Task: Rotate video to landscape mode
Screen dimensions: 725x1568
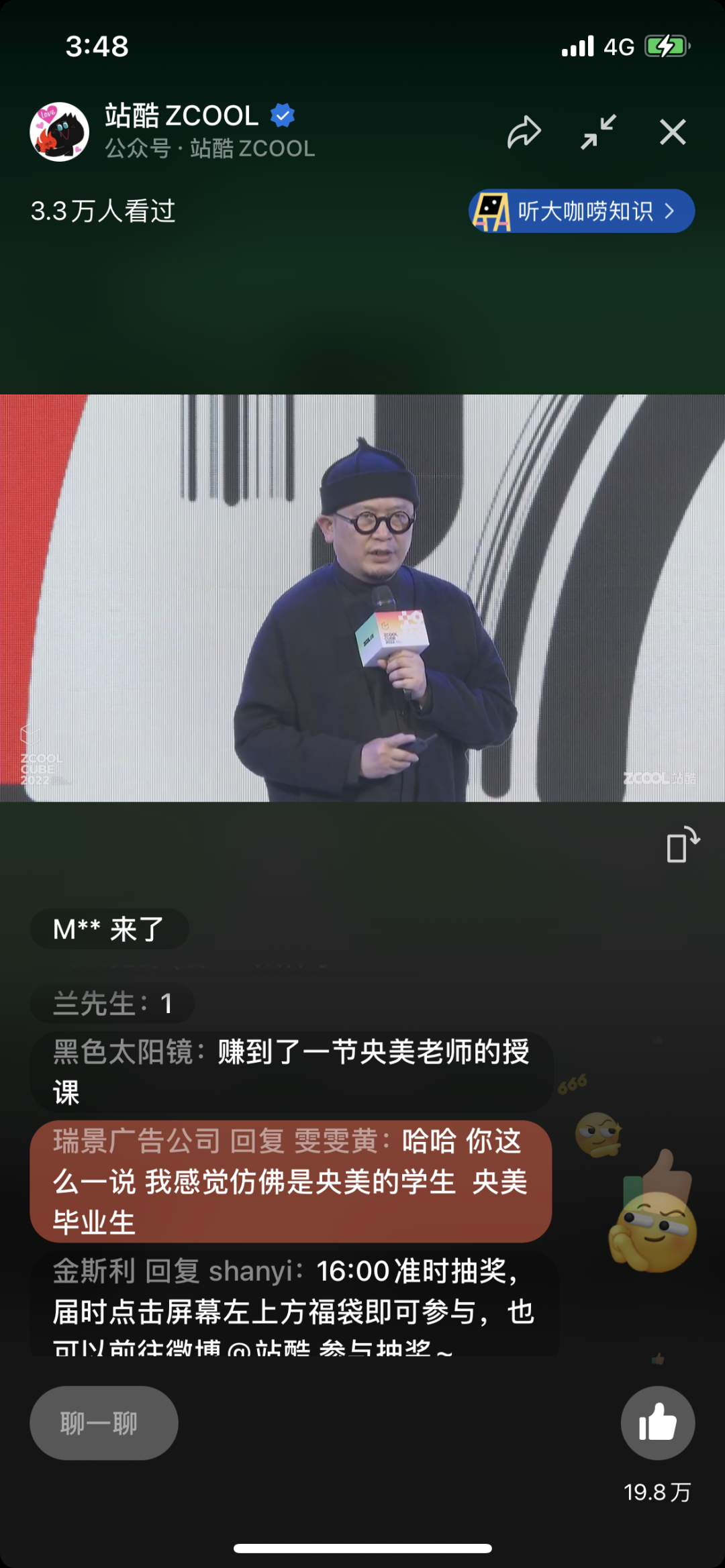Action: point(682,845)
